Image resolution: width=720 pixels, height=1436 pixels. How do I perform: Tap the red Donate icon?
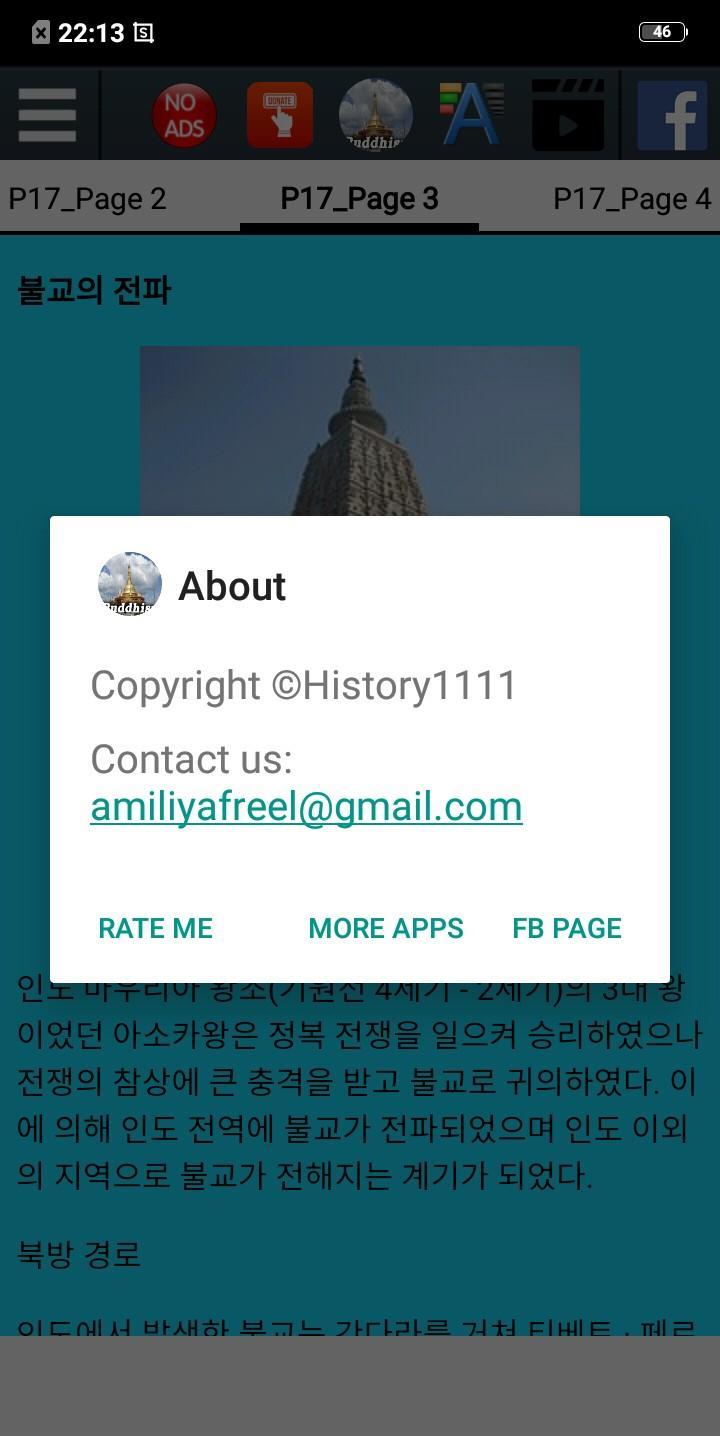tap(280, 115)
